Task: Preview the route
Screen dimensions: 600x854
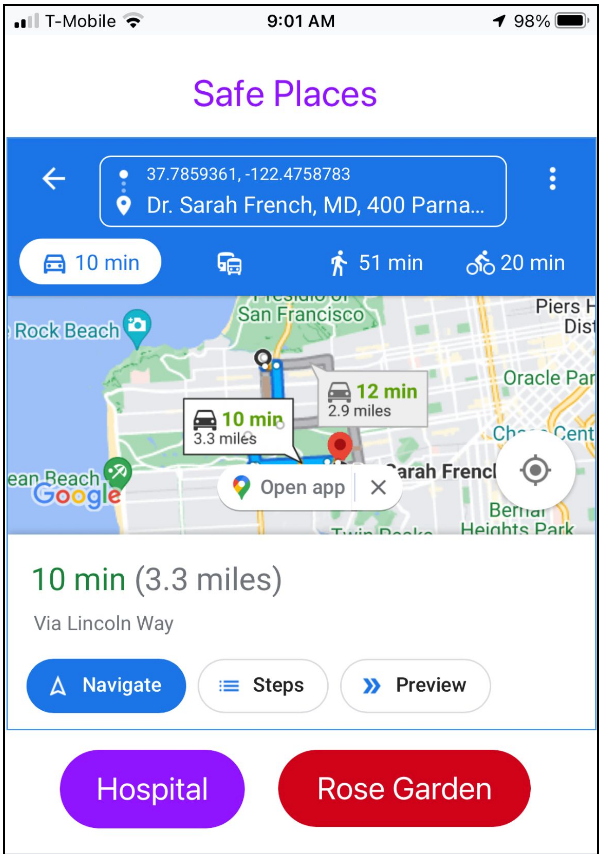Action: tap(415, 686)
